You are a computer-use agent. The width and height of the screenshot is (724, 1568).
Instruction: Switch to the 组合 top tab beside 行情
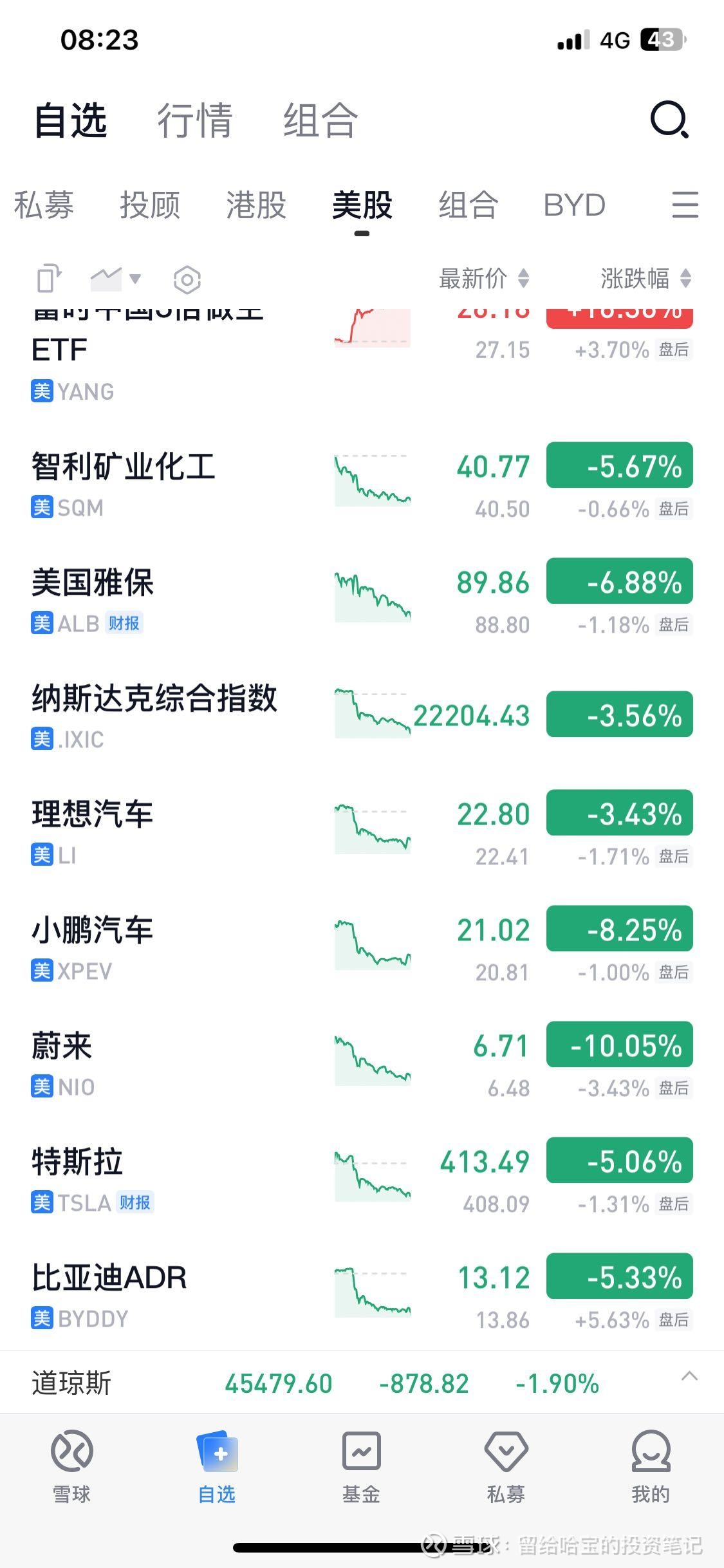320,120
